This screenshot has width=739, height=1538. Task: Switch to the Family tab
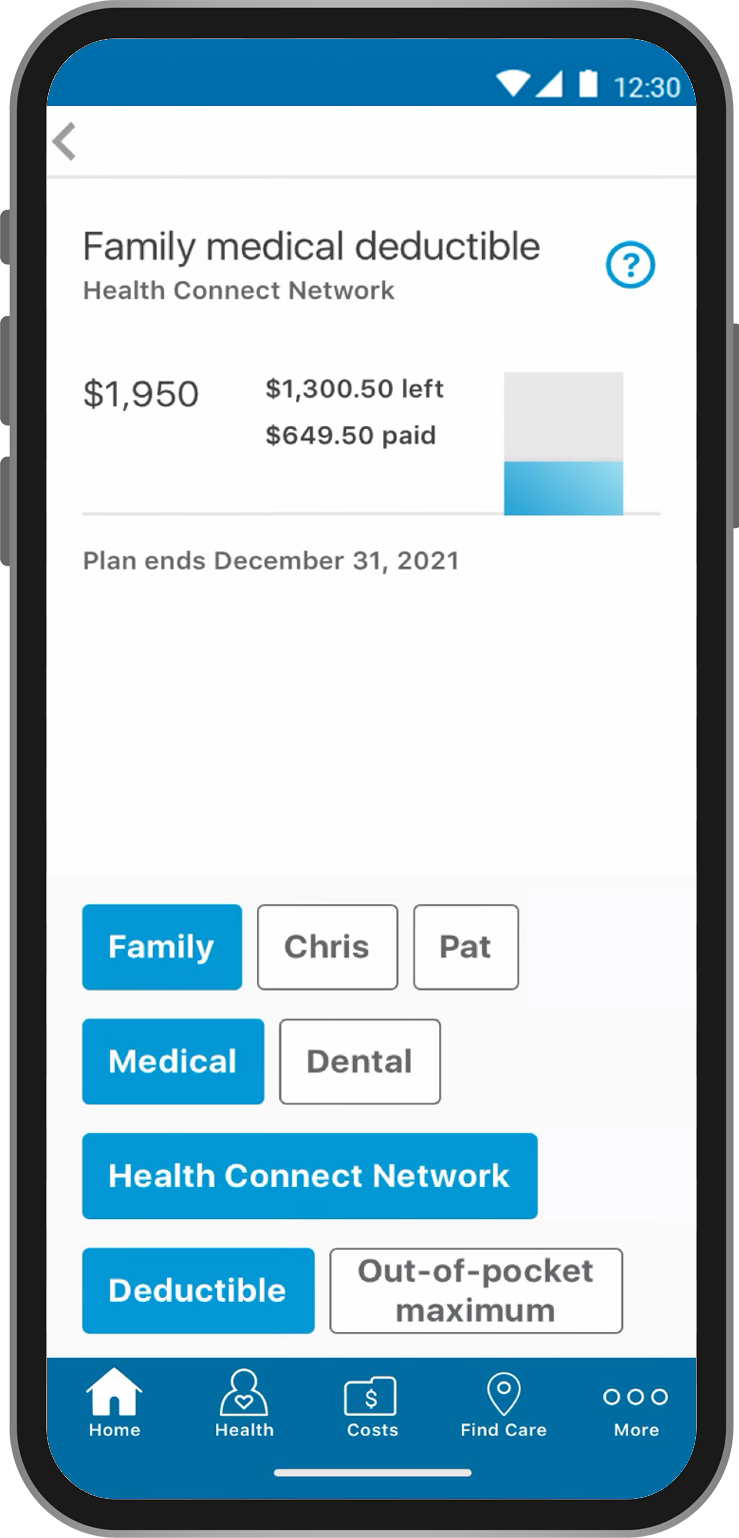[161, 946]
